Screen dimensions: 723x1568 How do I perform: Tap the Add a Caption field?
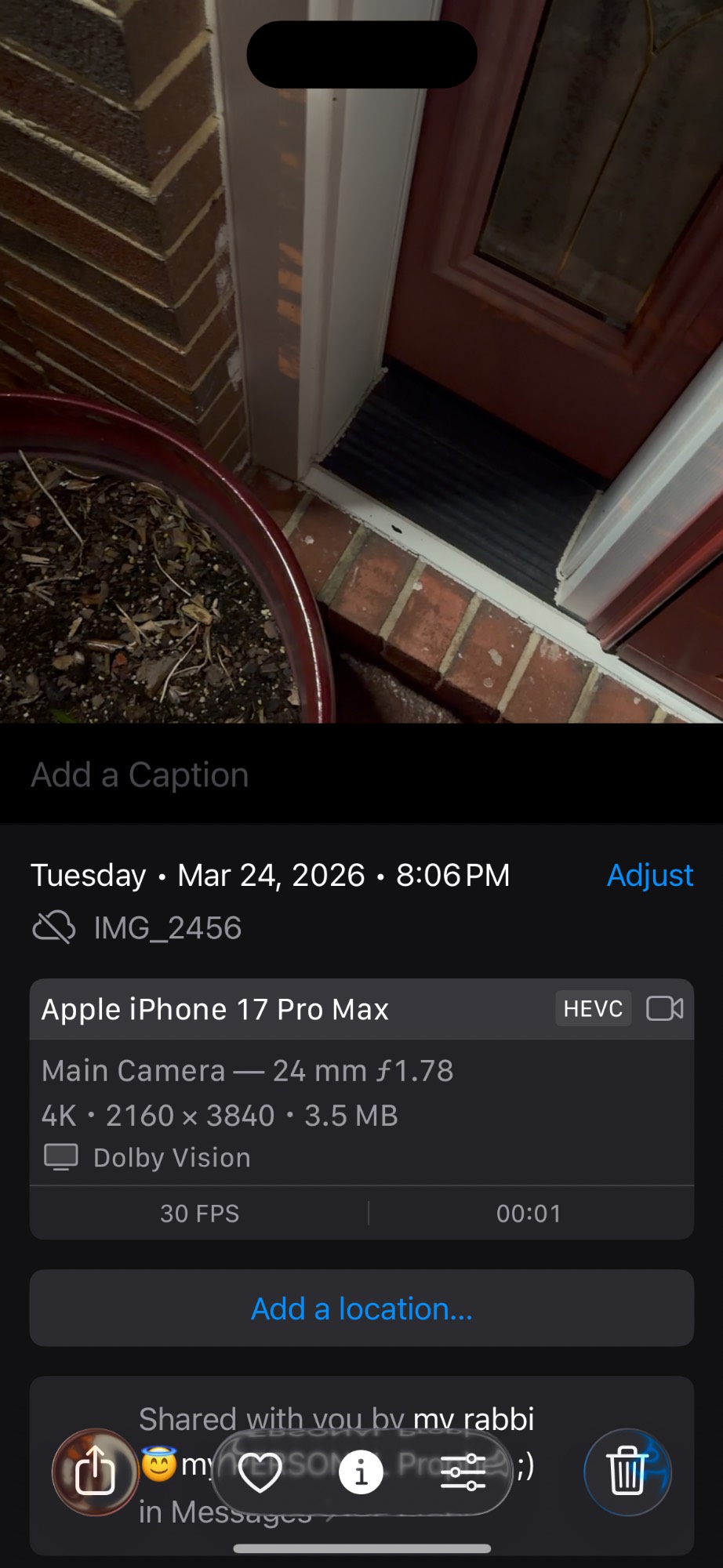pos(140,775)
